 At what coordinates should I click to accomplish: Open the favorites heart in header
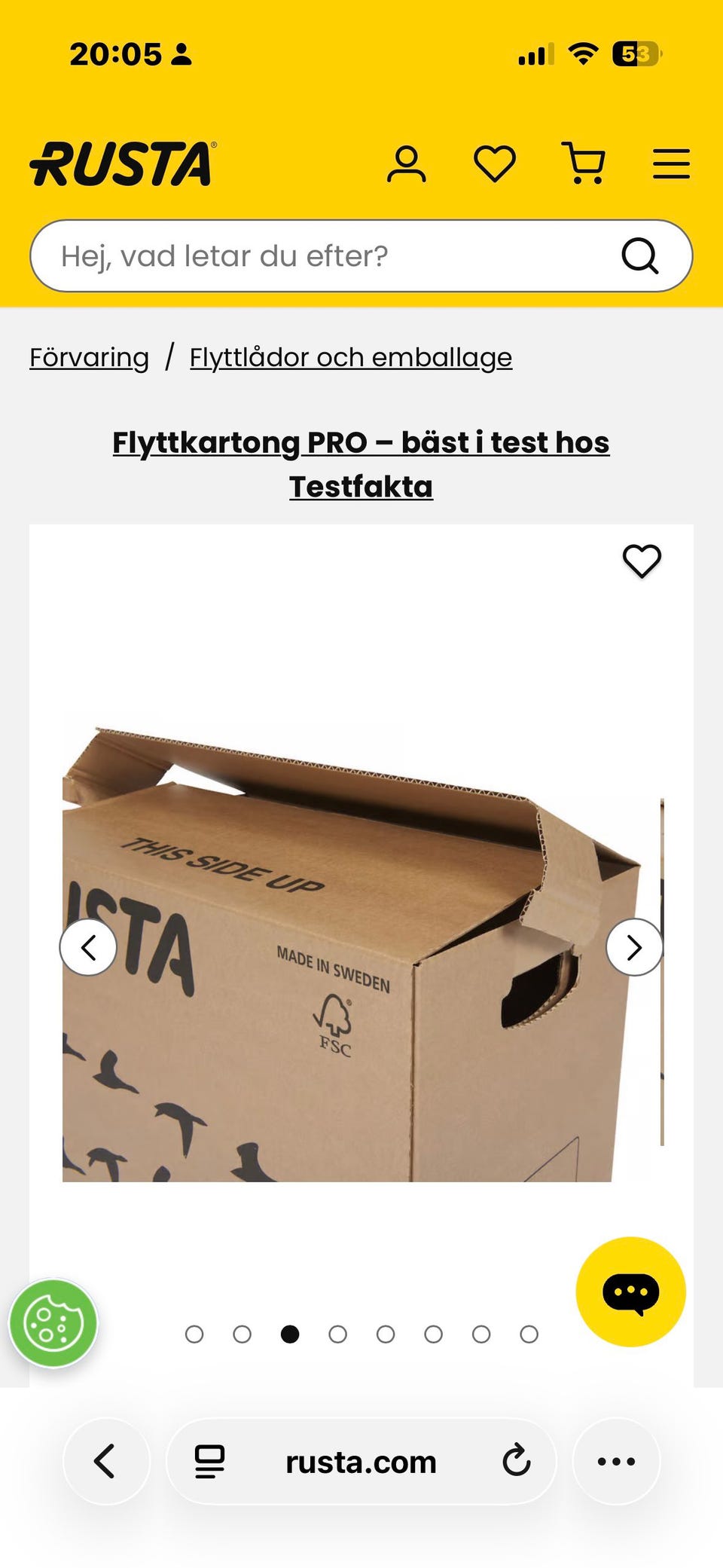tap(495, 164)
